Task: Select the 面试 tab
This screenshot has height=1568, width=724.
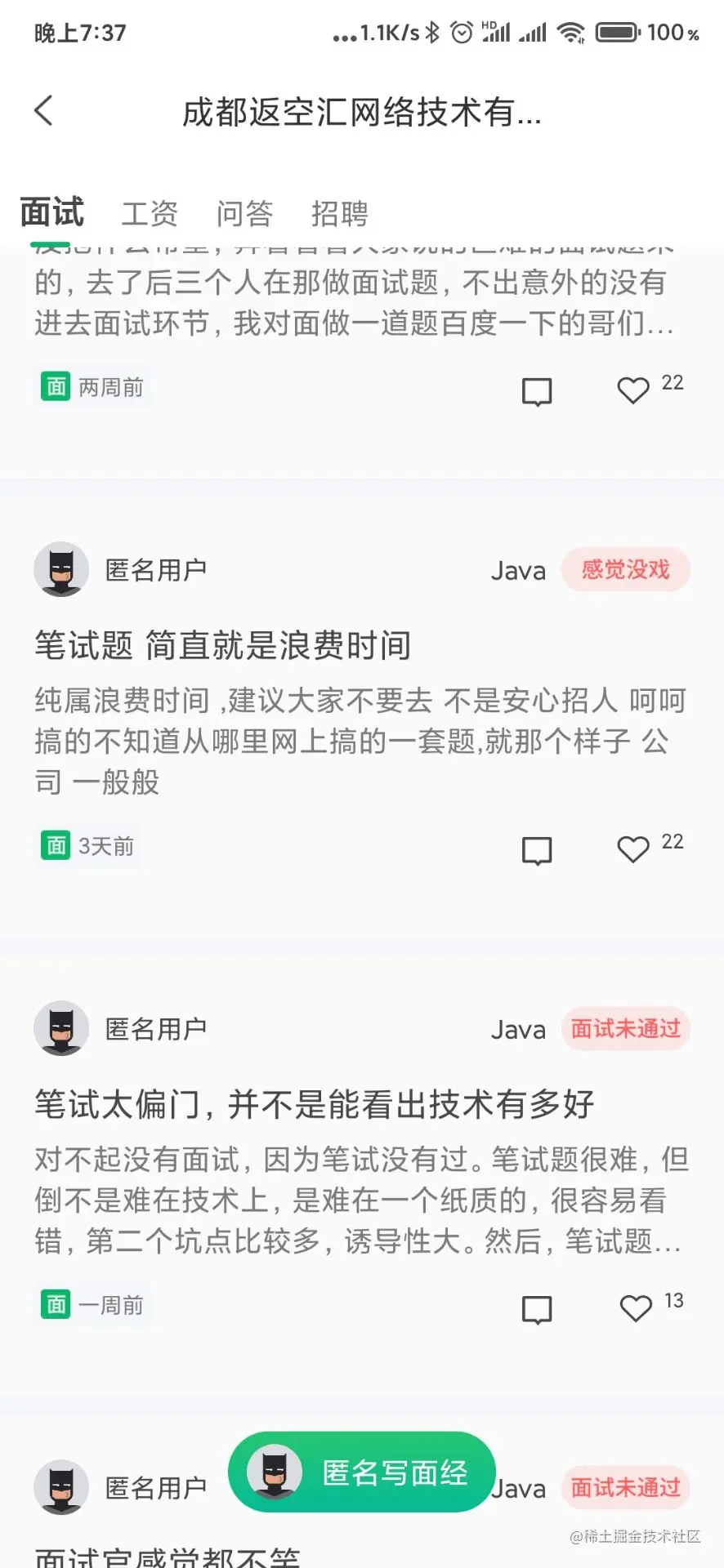Action: (51, 212)
